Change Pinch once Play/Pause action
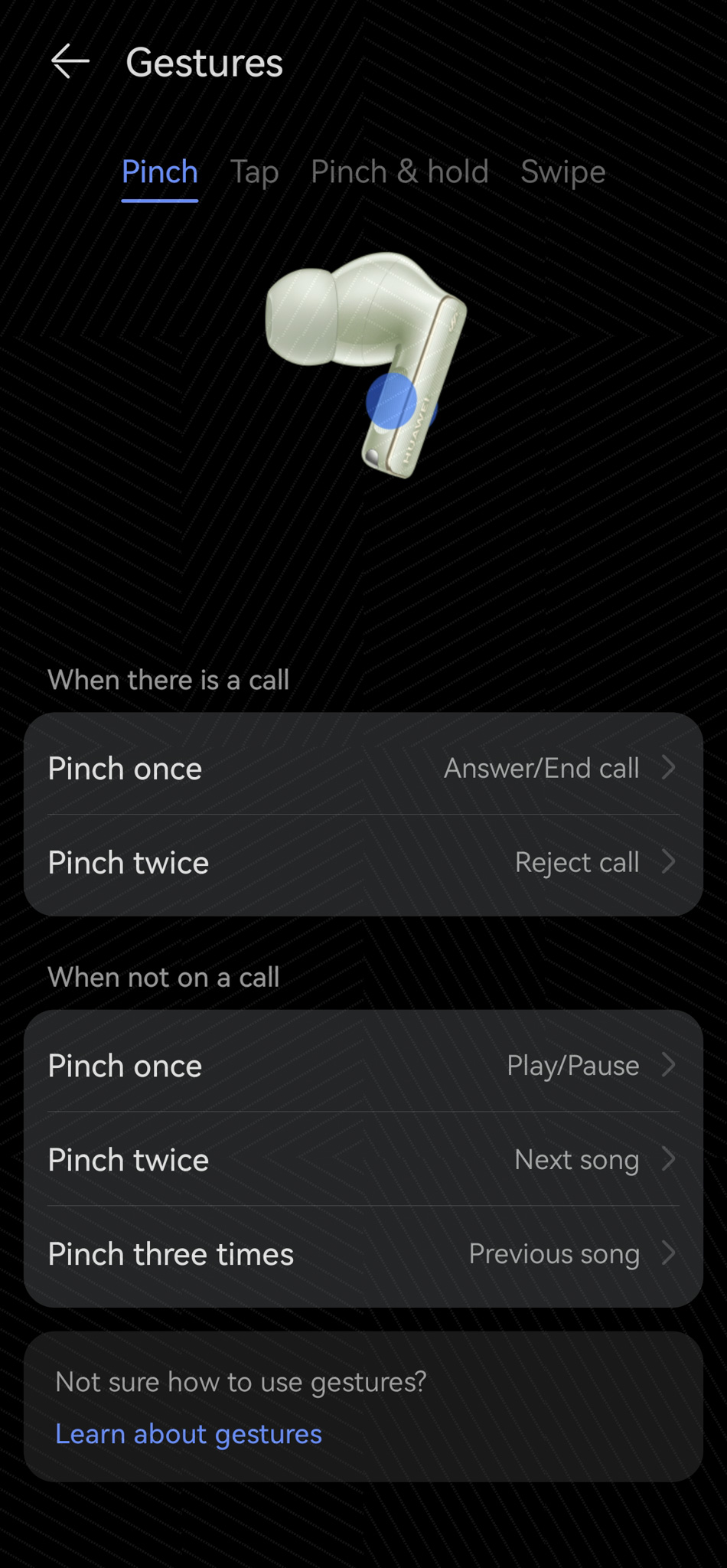 click(x=363, y=1066)
